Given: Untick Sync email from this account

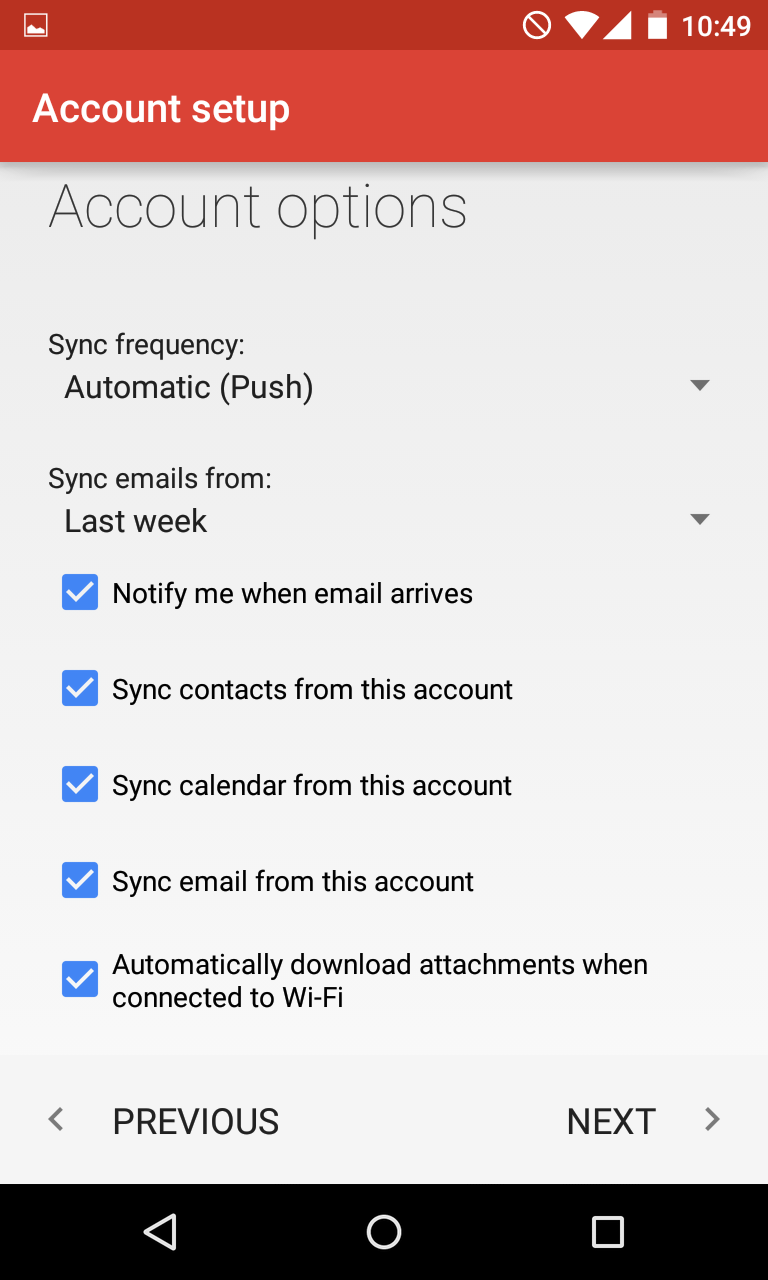Looking at the screenshot, I should [80, 880].
